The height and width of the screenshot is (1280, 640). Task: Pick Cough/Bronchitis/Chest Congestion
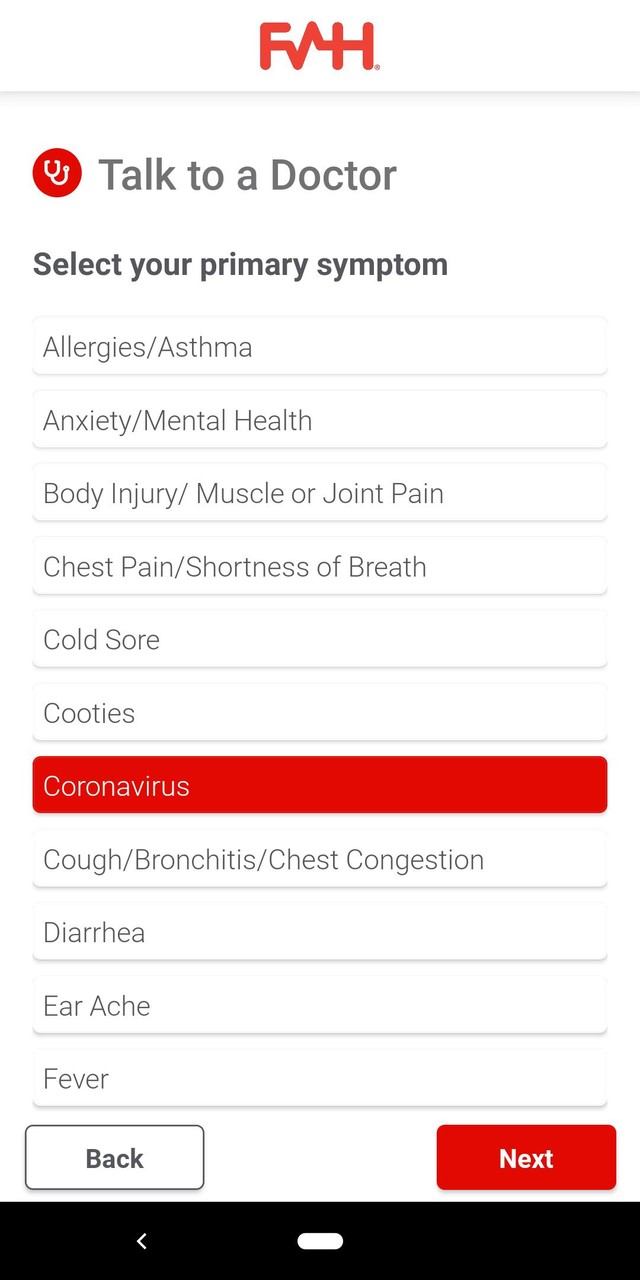coord(320,859)
